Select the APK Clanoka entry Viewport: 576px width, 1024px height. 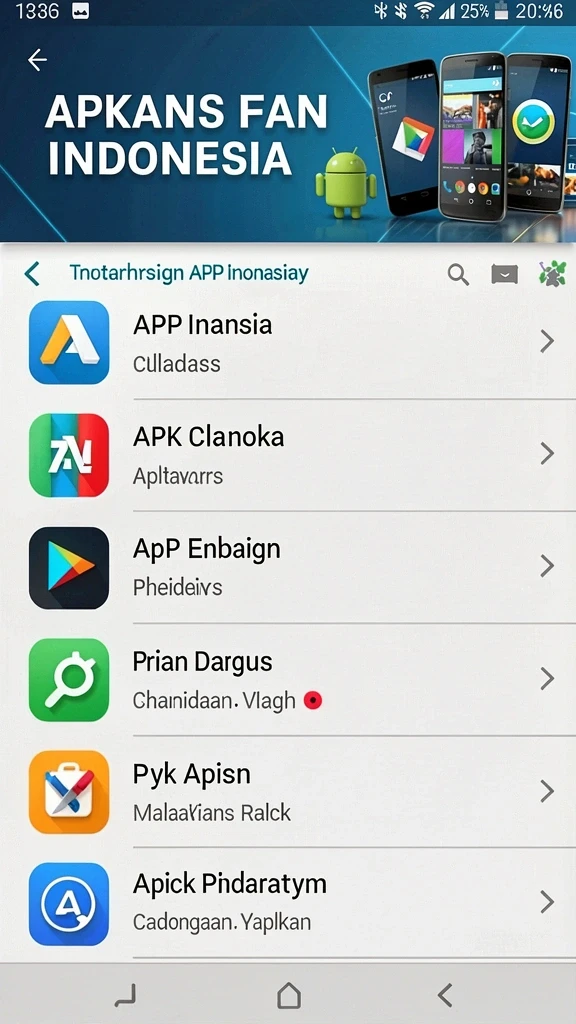pos(288,455)
